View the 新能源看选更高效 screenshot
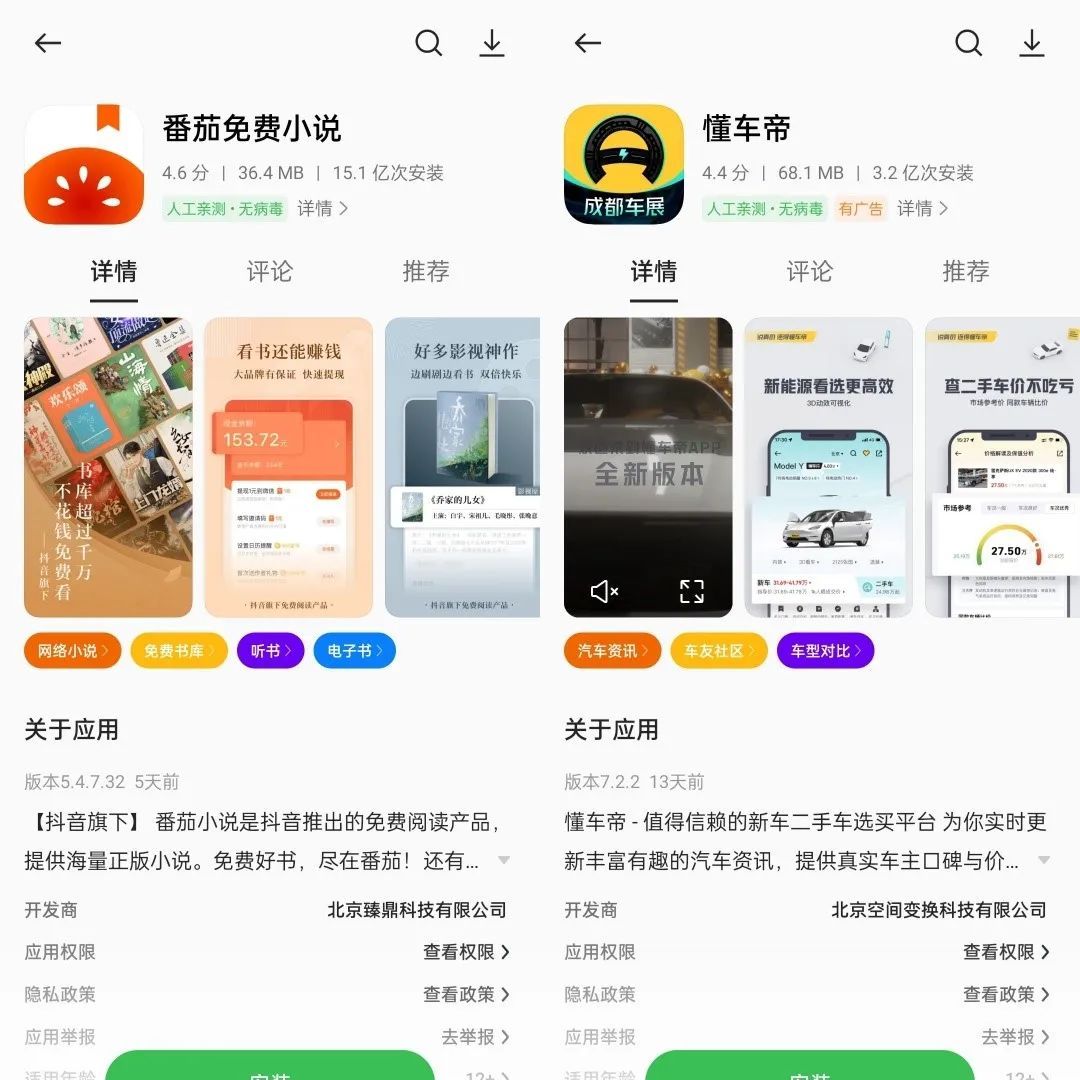 [828, 467]
